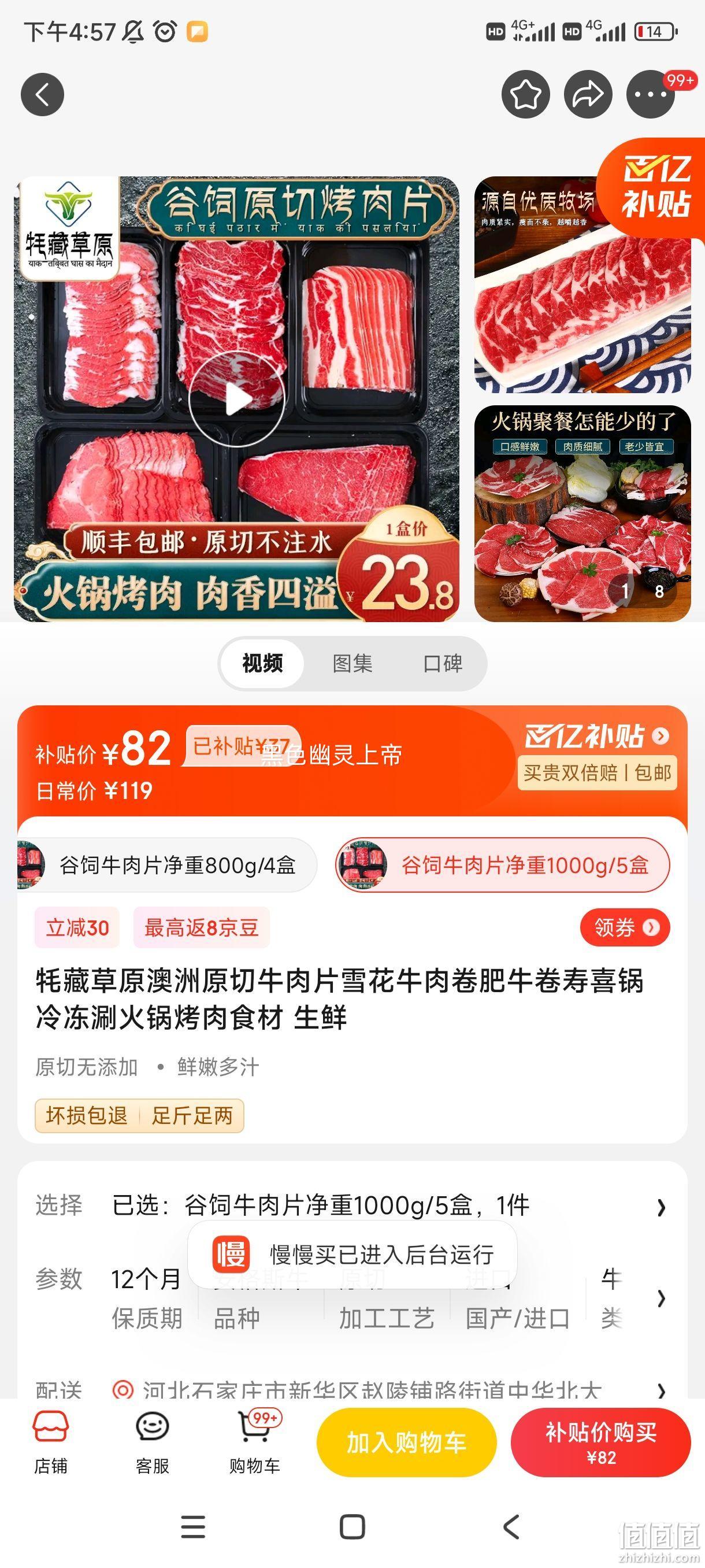The height and width of the screenshot is (1568, 705).
Task: Tap the system home button
Action: (352, 1527)
